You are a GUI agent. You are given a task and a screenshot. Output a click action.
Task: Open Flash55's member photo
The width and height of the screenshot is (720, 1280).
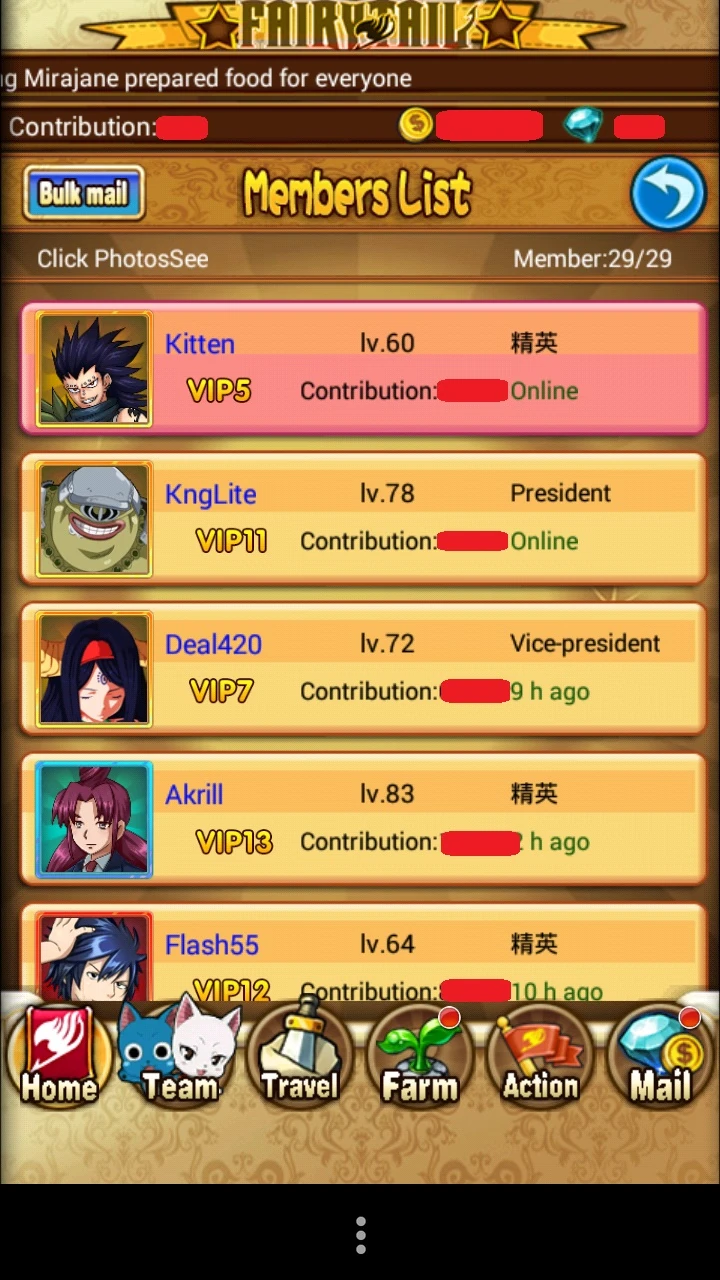(x=94, y=956)
